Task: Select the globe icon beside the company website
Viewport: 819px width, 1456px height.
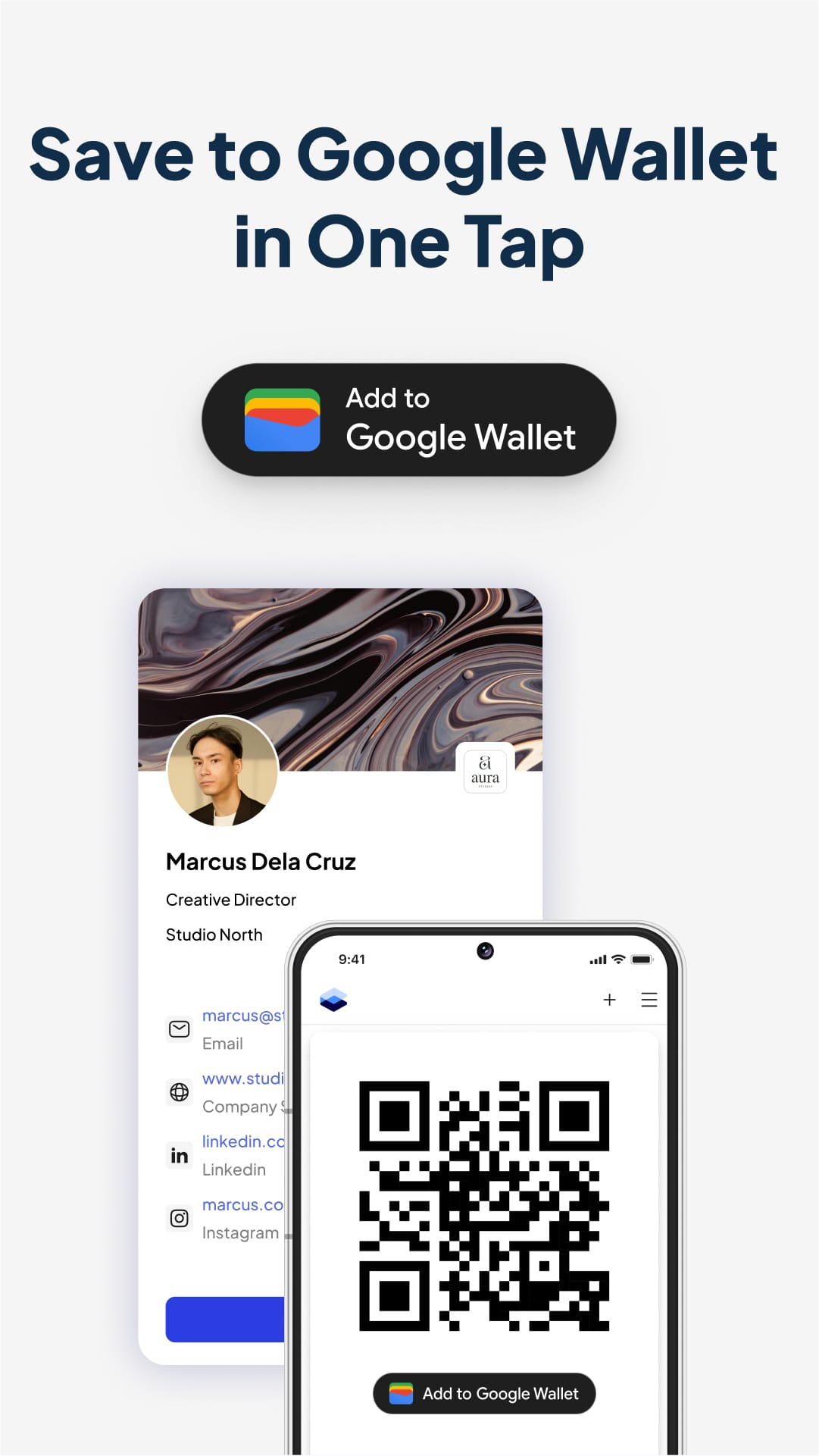Action: [x=179, y=1092]
